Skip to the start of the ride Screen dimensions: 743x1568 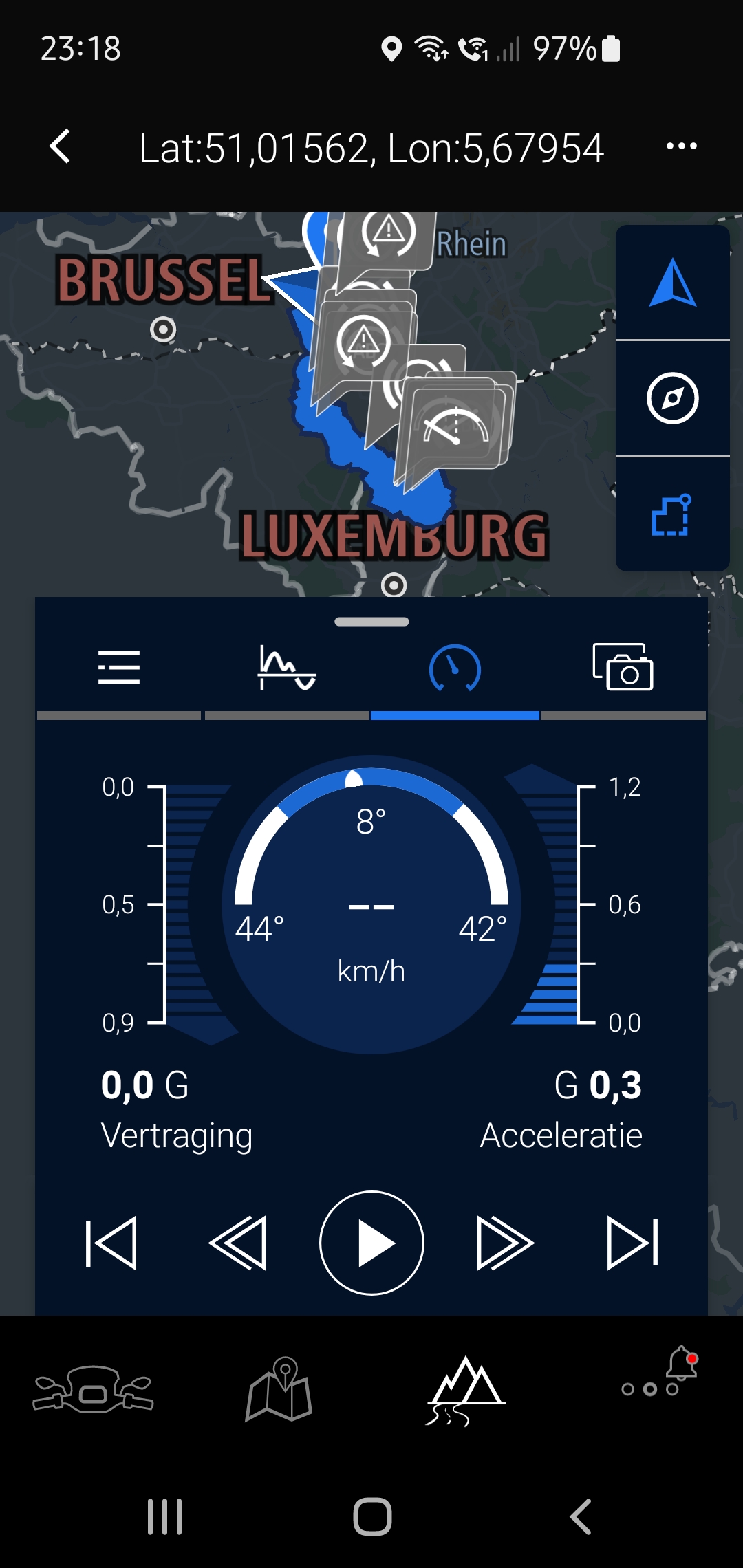(x=111, y=1243)
